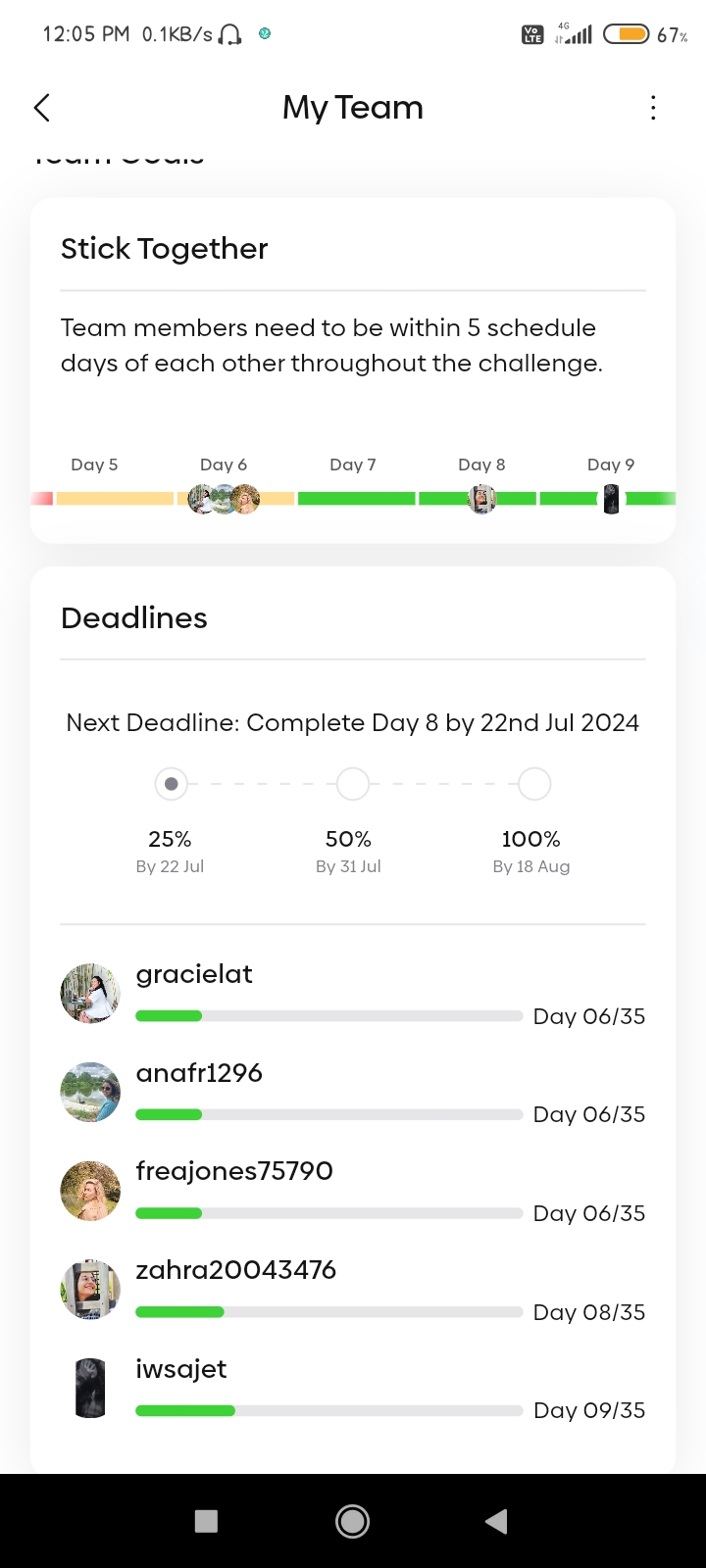Screen dimensions: 706x1568
Task: Open gracielat's profile picture
Action: coord(89,993)
